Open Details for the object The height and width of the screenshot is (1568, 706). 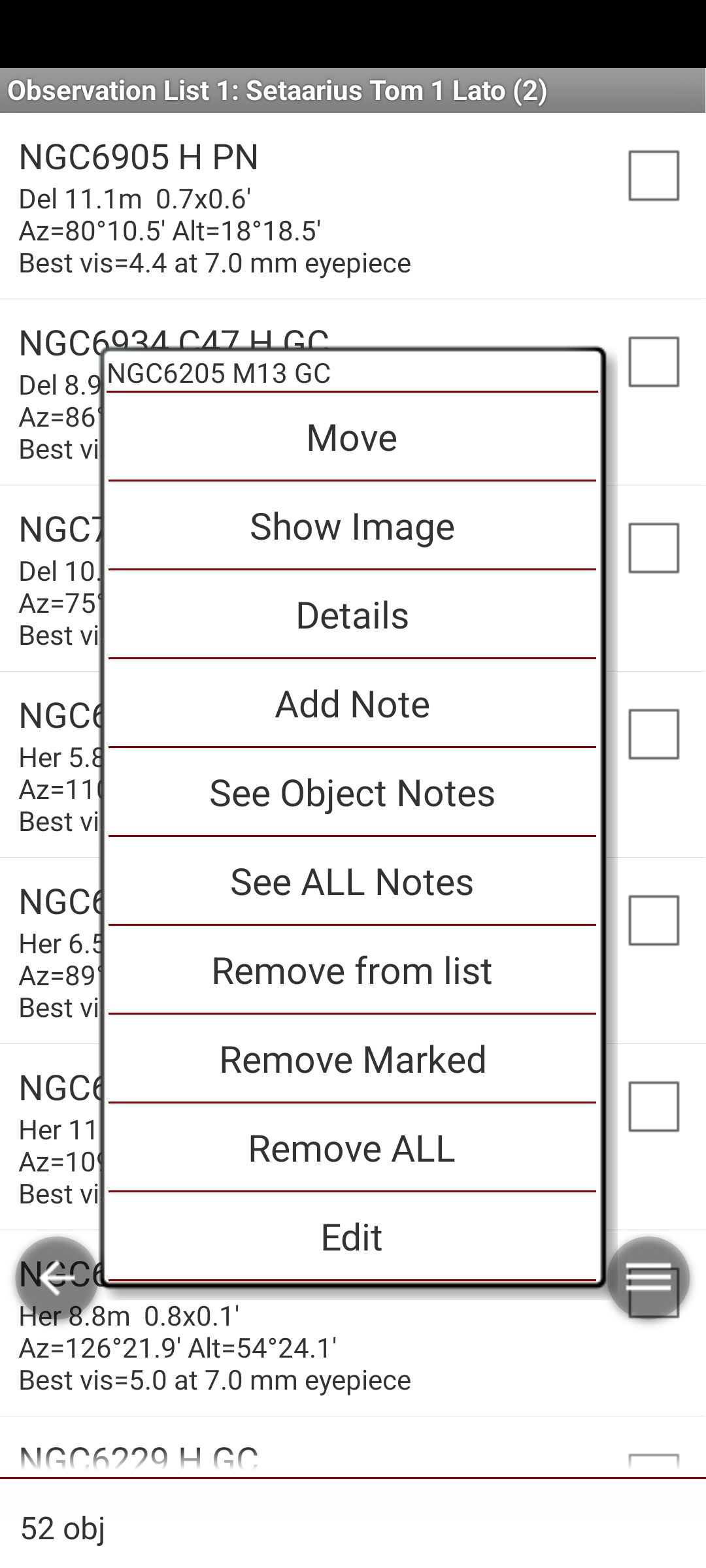click(x=352, y=615)
